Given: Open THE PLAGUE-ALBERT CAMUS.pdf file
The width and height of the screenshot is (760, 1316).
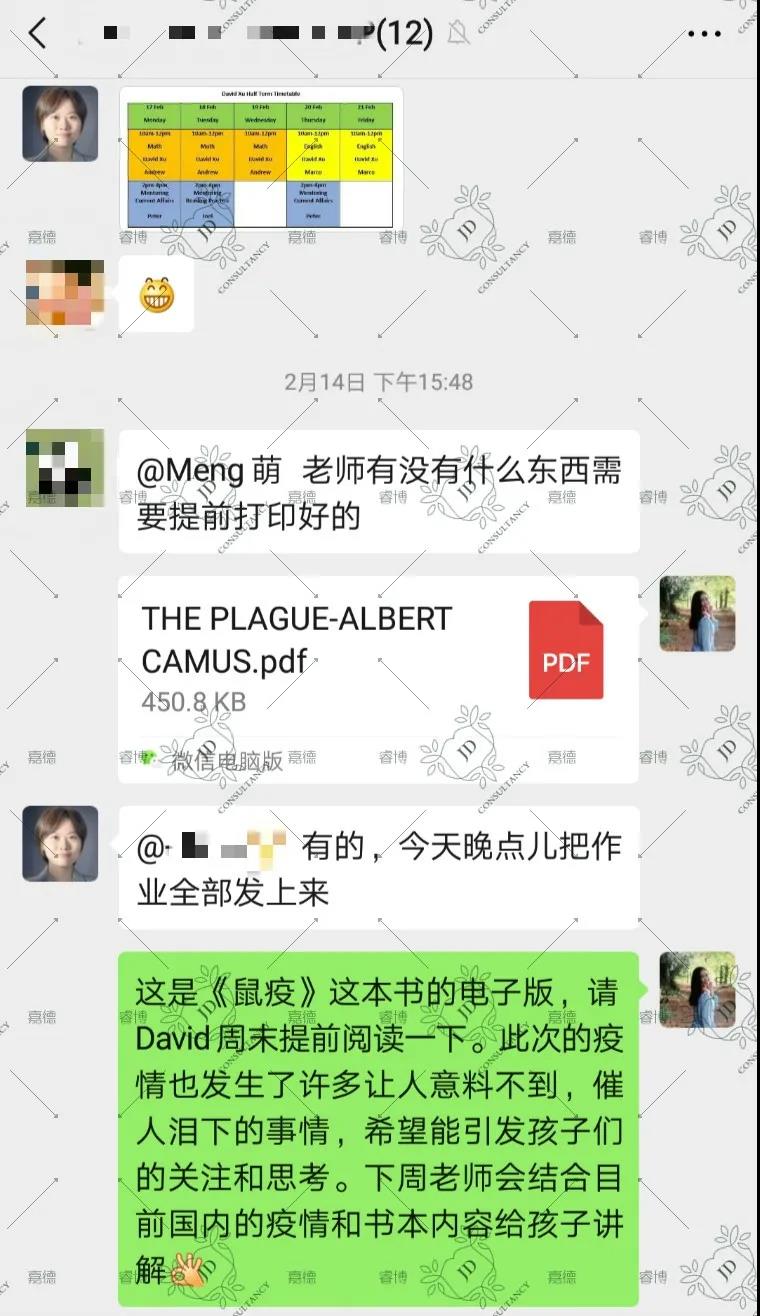Looking at the screenshot, I should coord(378,660).
